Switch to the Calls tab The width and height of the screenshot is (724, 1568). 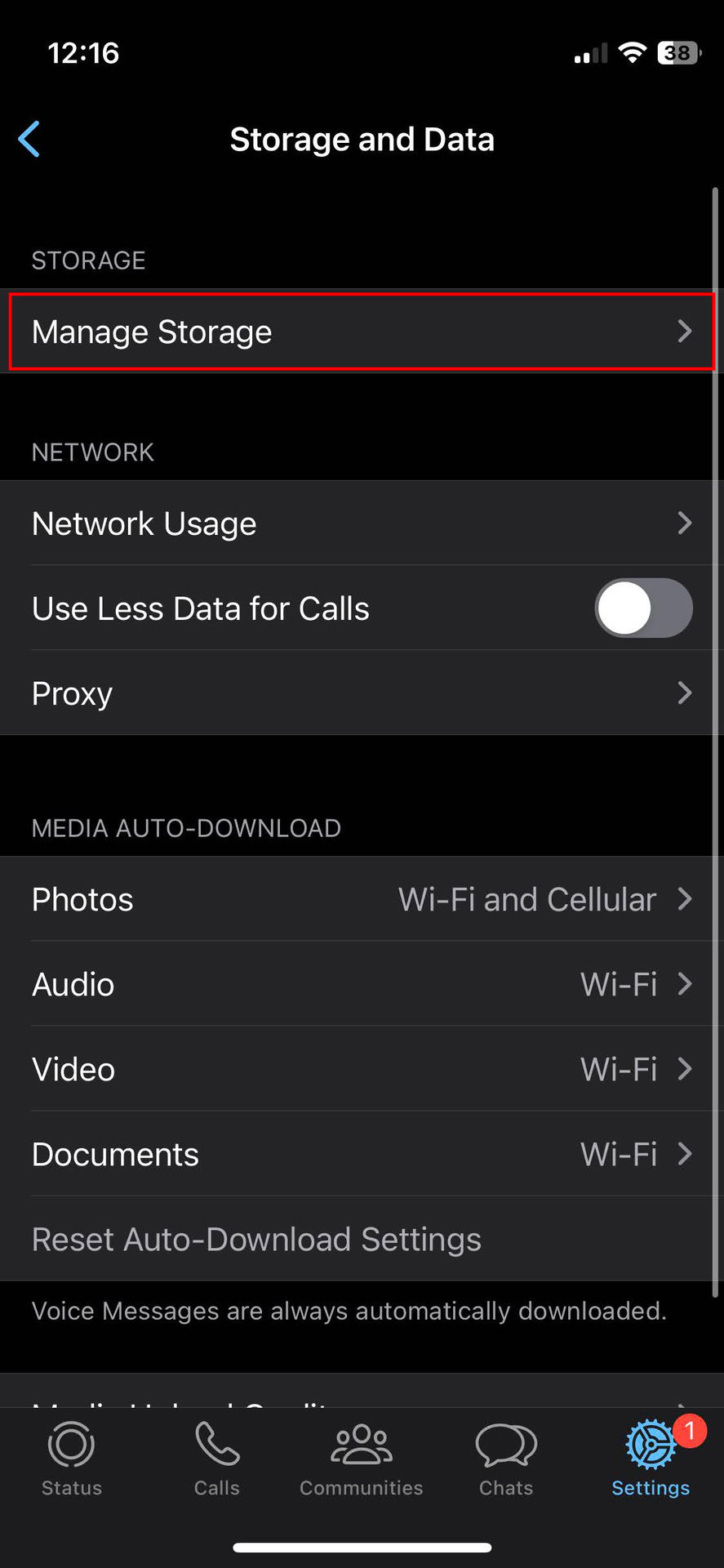click(217, 1459)
